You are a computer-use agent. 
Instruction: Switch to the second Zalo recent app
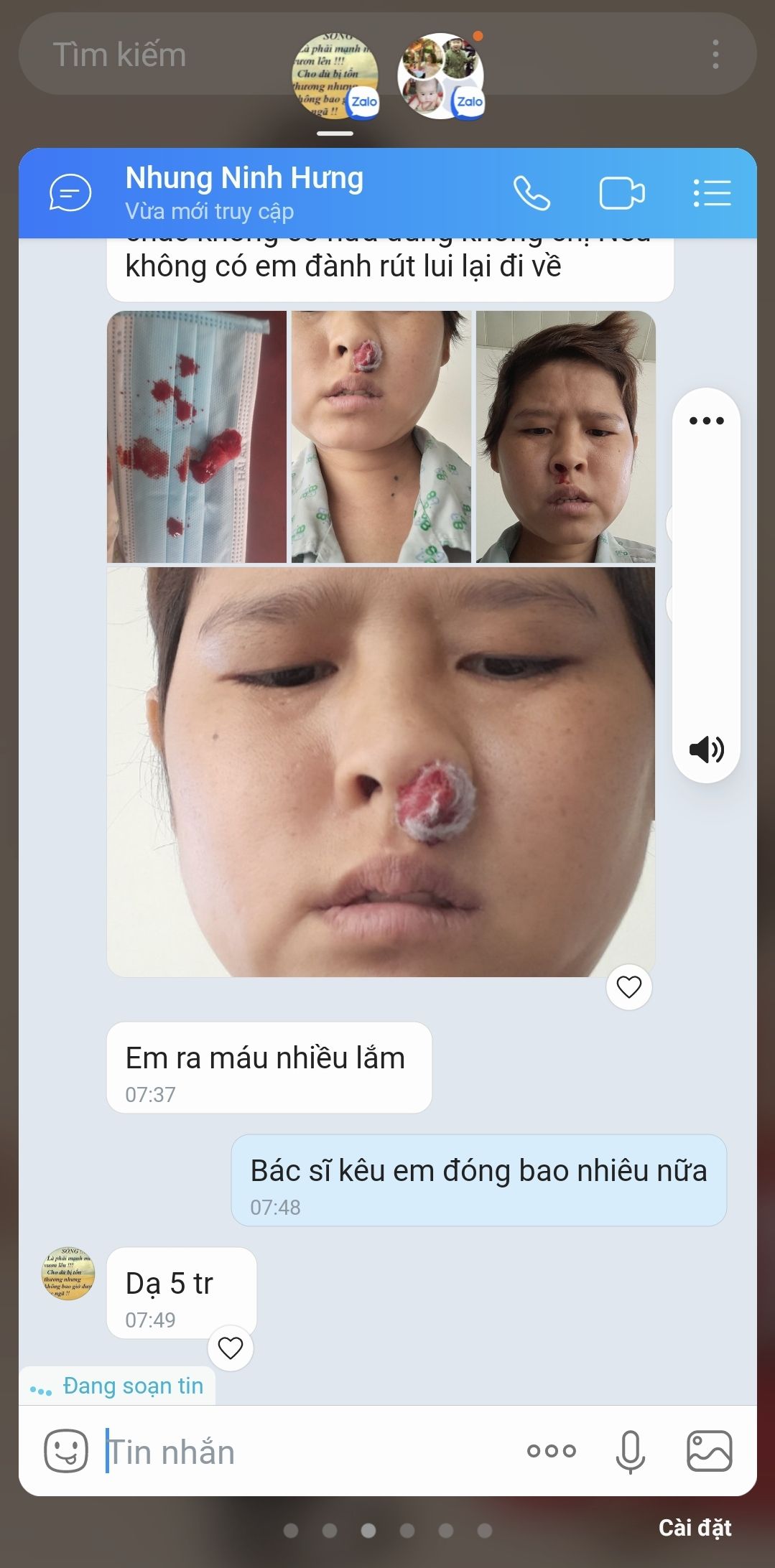click(x=440, y=76)
